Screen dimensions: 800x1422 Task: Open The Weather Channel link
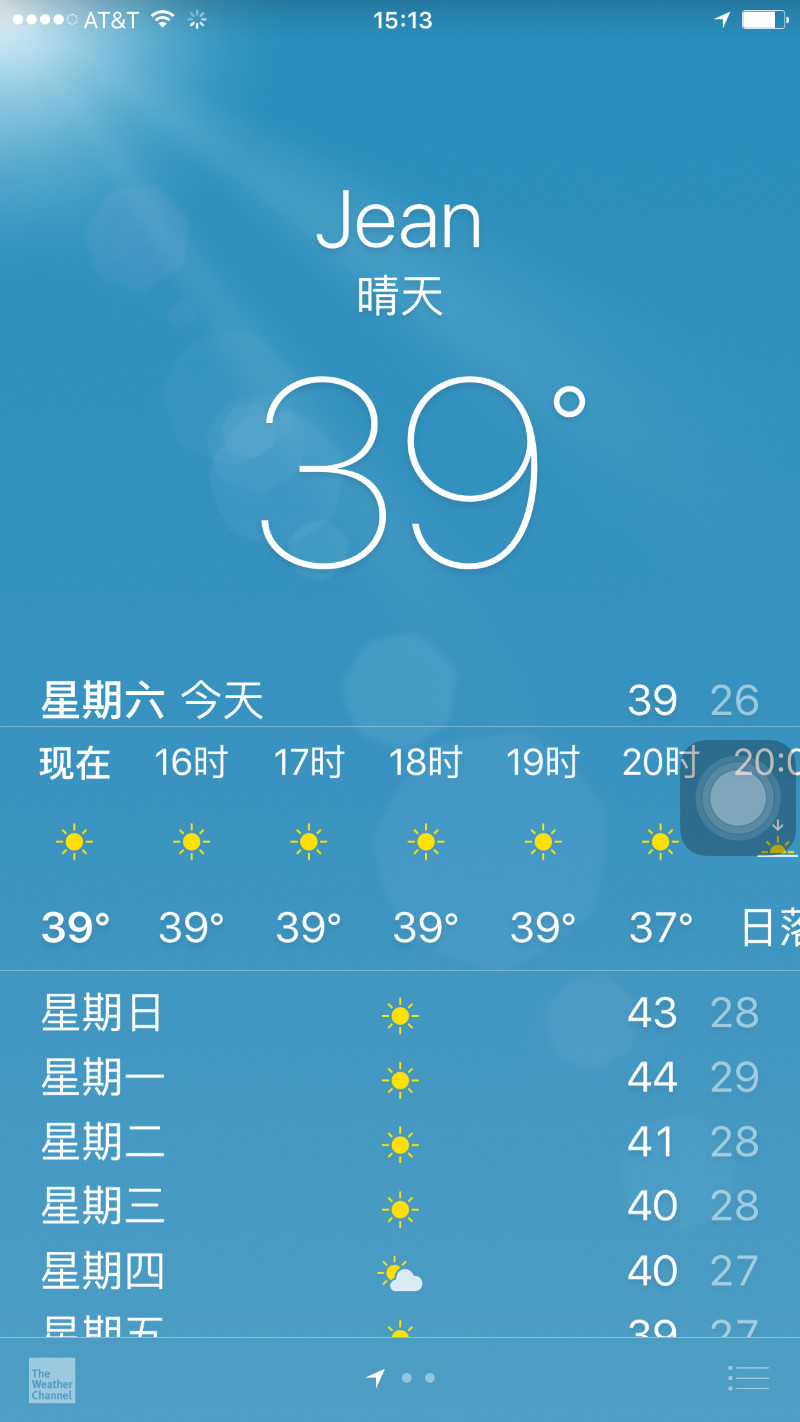coord(52,1380)
